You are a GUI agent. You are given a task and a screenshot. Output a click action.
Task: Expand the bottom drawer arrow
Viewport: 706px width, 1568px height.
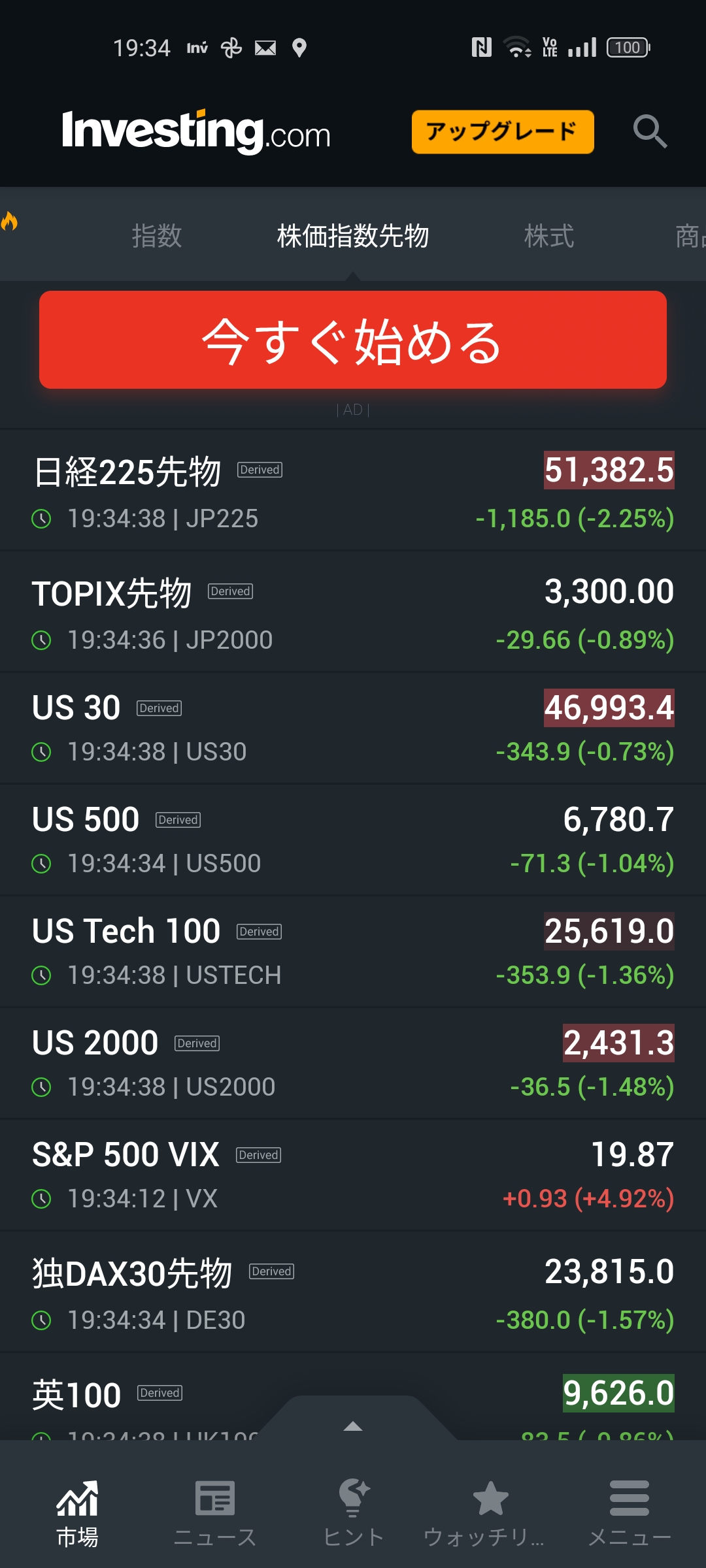click(353, 1426)
